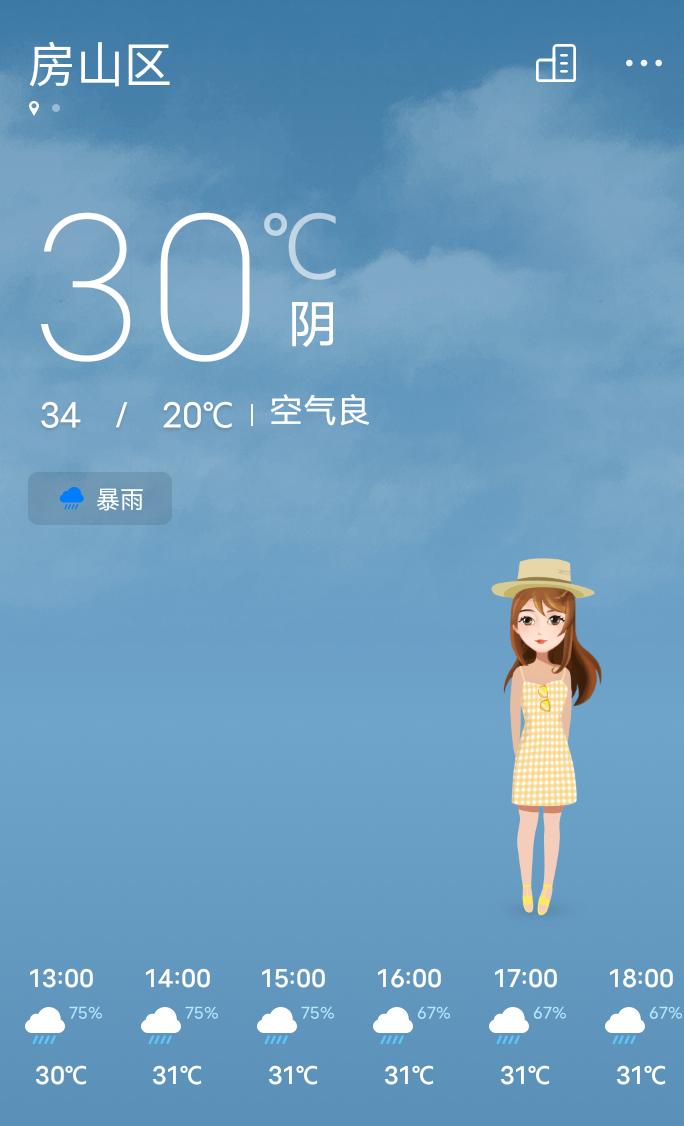Tap the 暴雨 rainstorm warning chip
This screenshot has height=1126, width=684.
100,498
